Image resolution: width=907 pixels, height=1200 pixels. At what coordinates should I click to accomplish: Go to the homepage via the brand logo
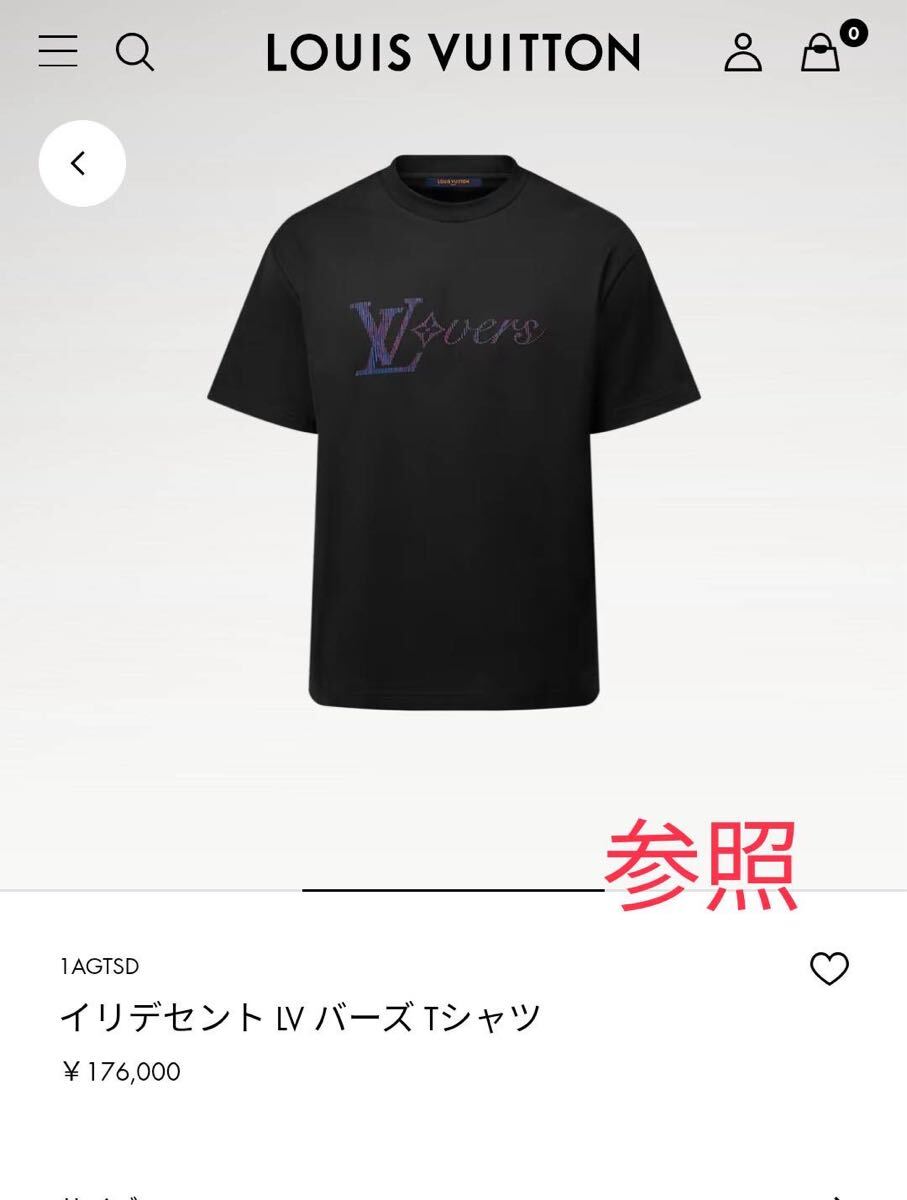tap(453, 53)
